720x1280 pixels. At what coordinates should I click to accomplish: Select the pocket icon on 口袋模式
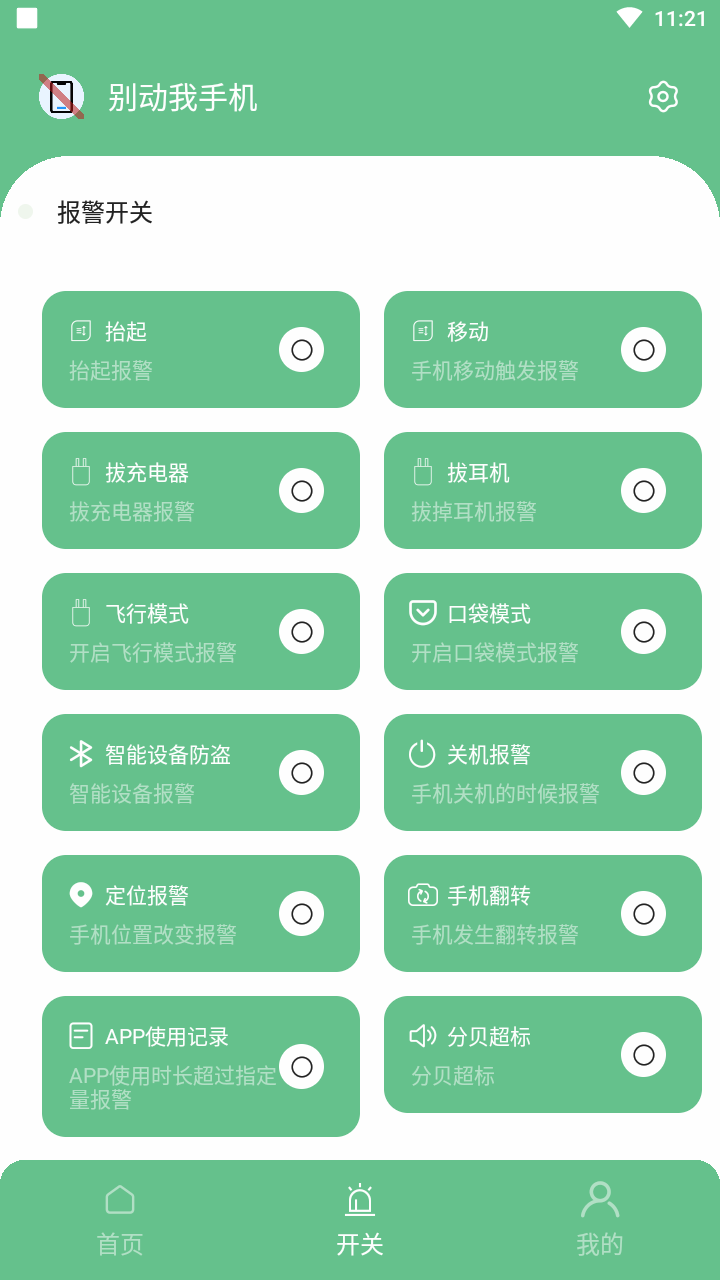(422, 612)
